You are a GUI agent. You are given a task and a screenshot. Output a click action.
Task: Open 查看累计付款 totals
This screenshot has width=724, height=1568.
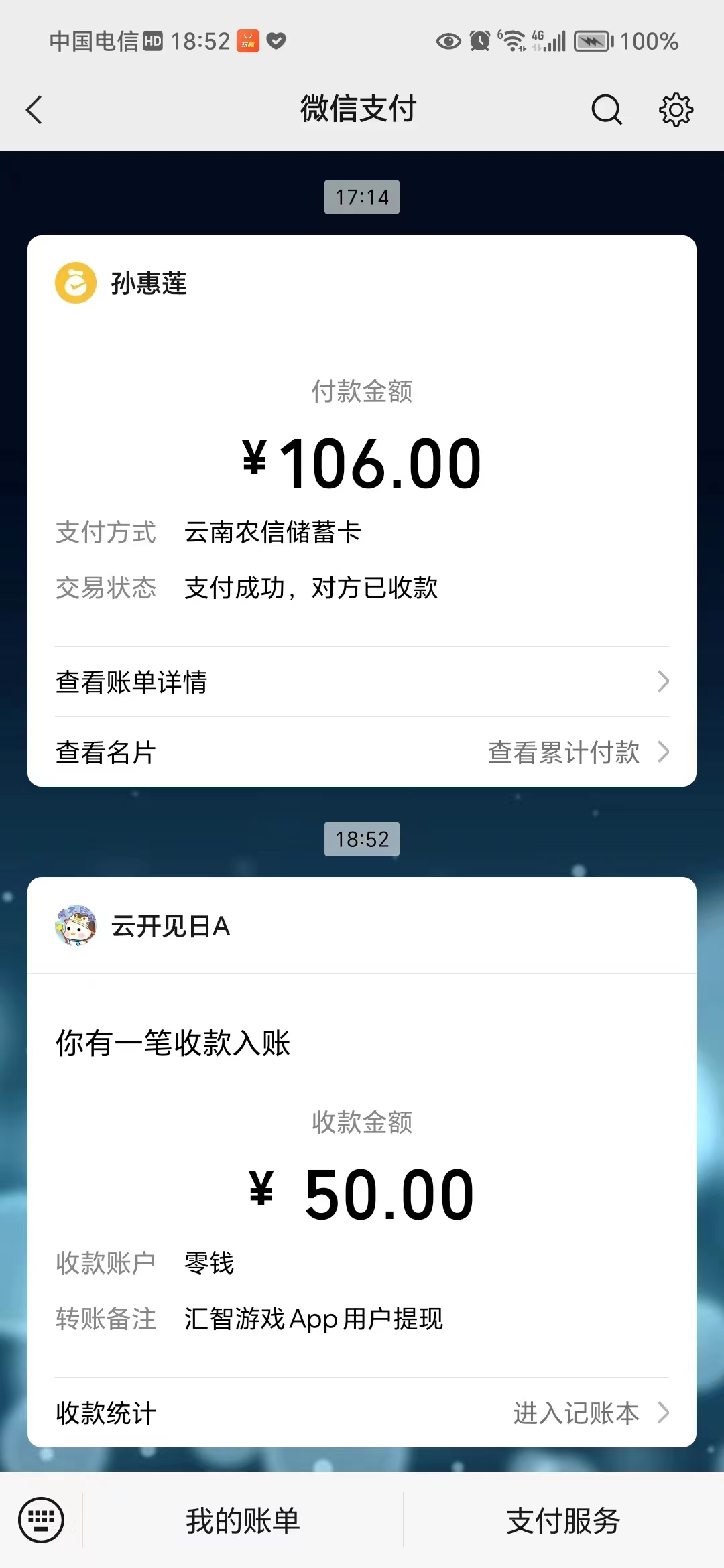(x=577, y=753)
